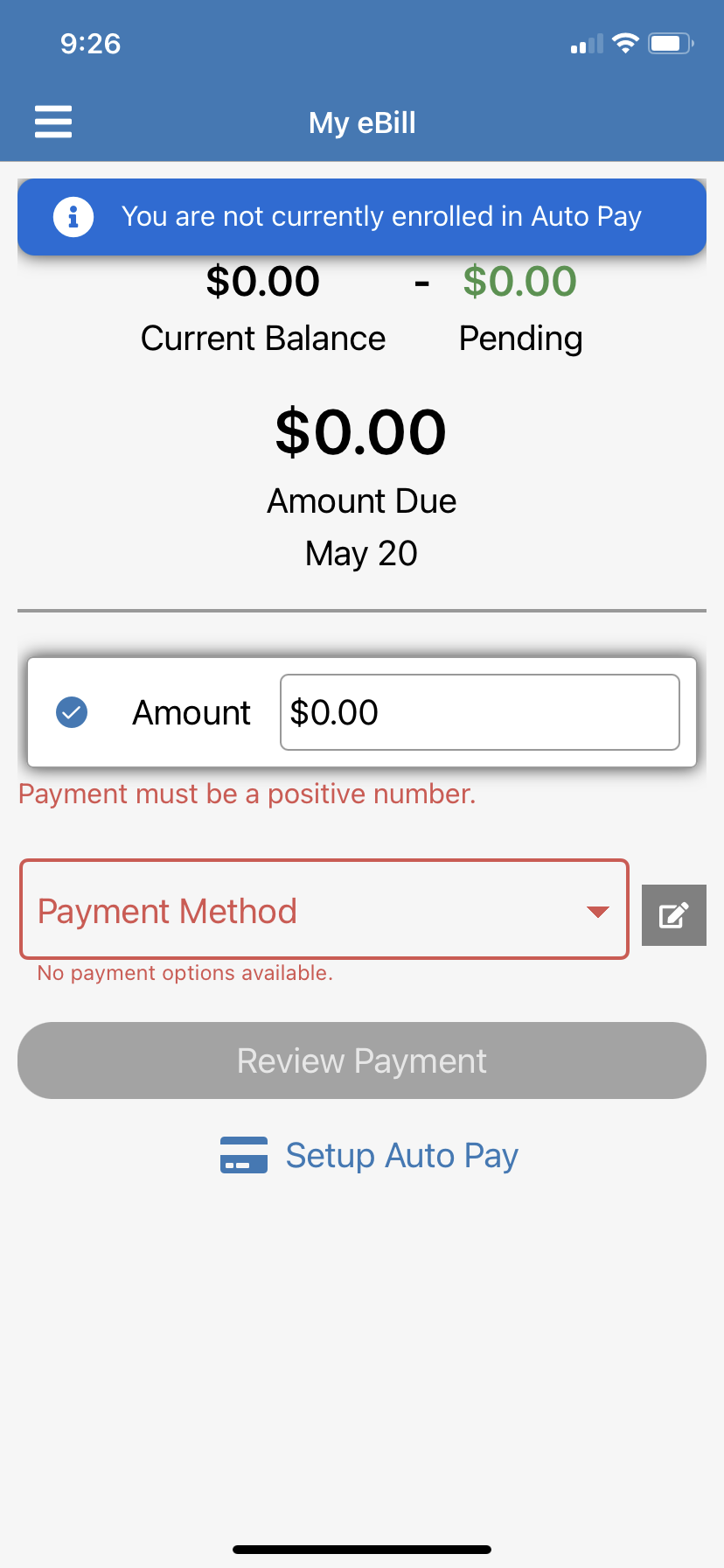The width and height of the screenshot is (724, 1568).
Task: Tap the battery indicator icon
Action: tap(670, 42)
